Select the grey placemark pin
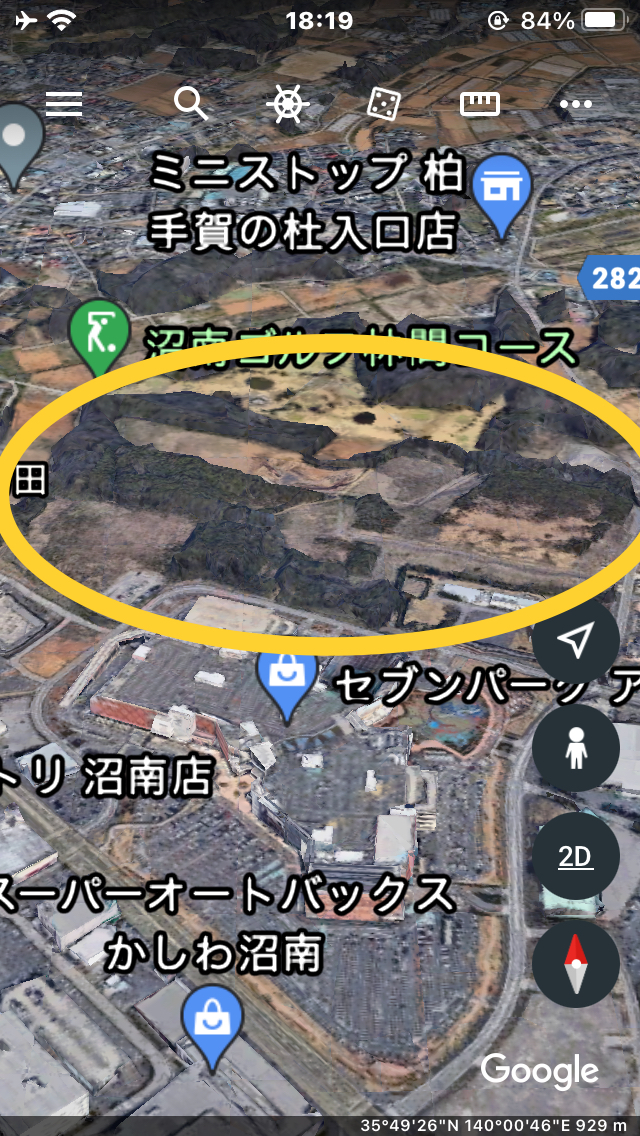 click(x=18, y=140)
